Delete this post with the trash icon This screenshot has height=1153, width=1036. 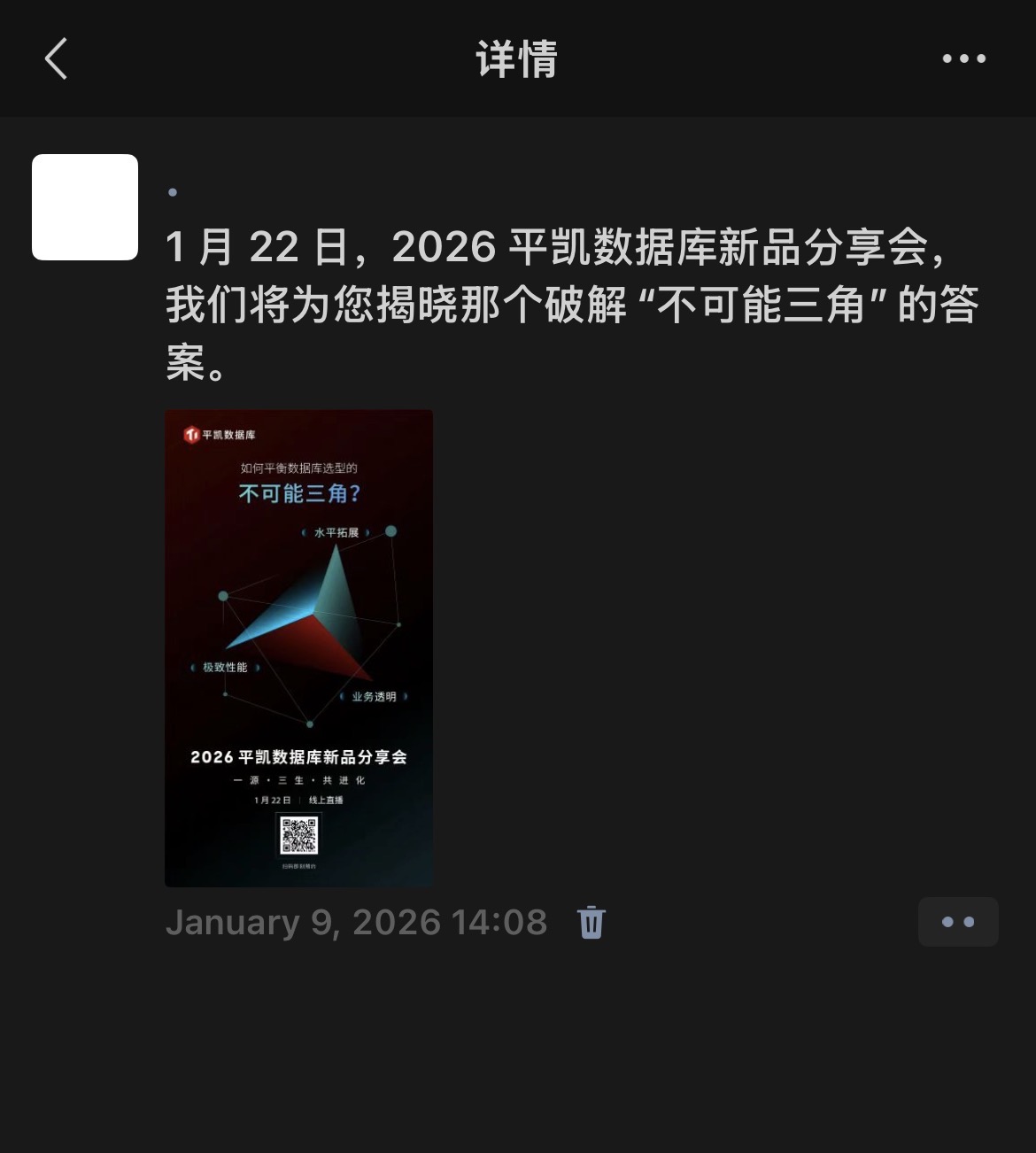tap(591, 922)
